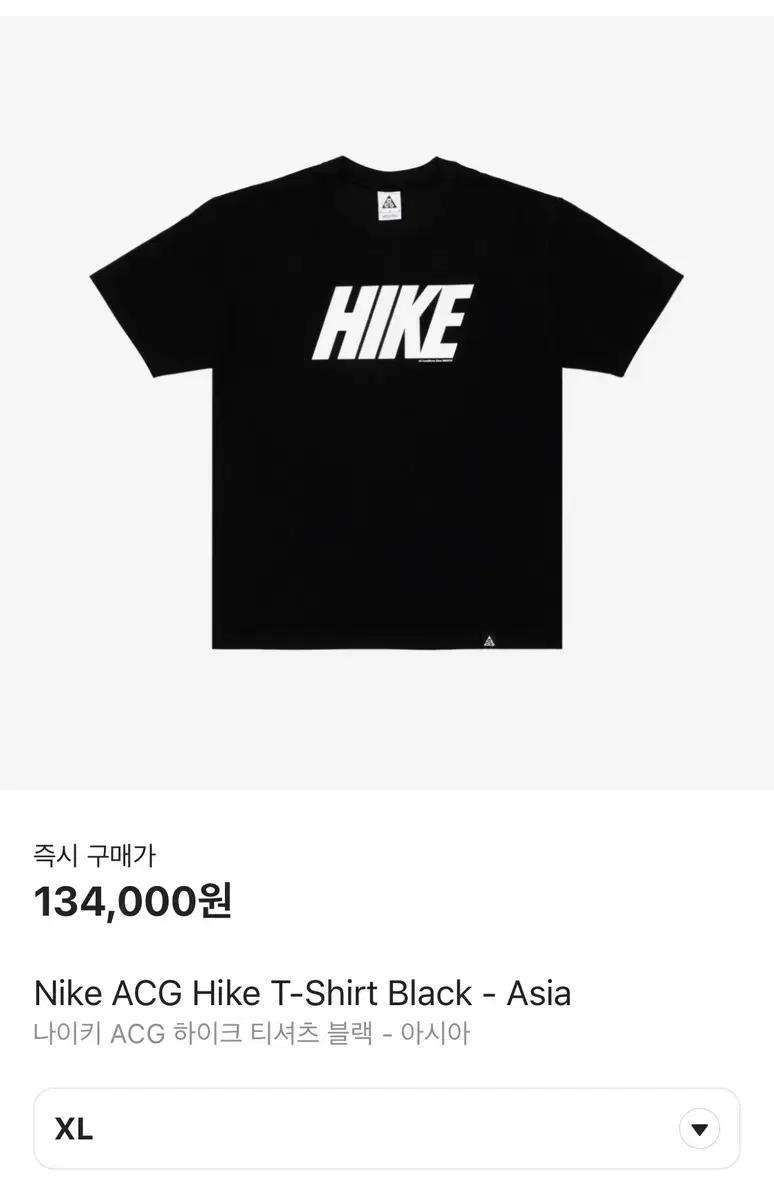
Task: Click the white HIKE logo on the shirt
Action: pos(398,320)
